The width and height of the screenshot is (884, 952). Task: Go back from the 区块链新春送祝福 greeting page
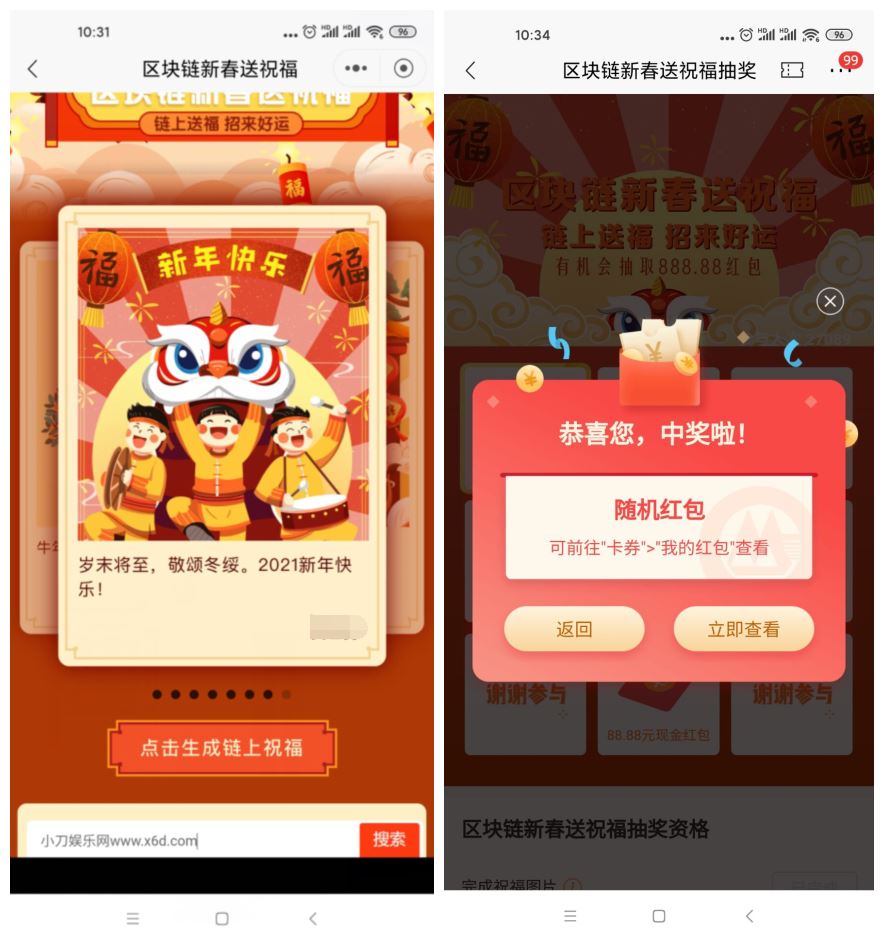pyautogui.click(x=33, y=68)
